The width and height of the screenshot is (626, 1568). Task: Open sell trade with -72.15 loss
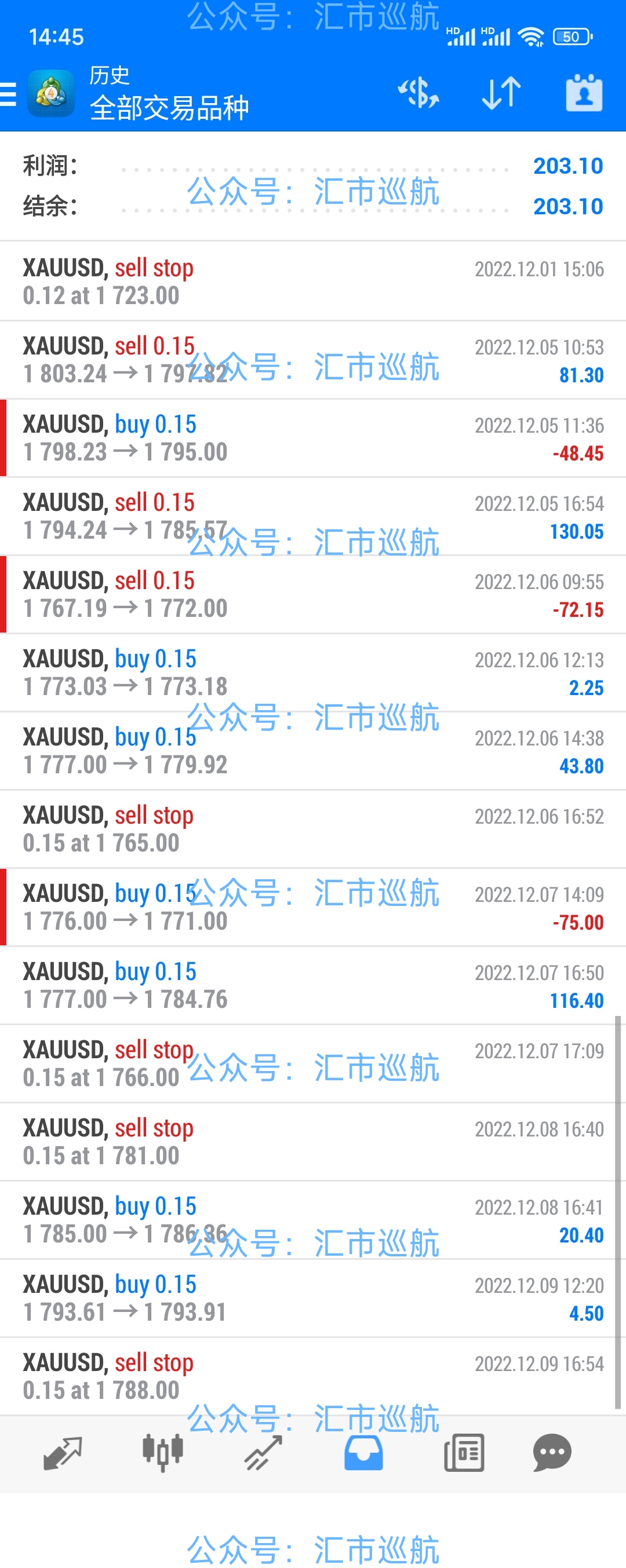[x=313, y=595]
